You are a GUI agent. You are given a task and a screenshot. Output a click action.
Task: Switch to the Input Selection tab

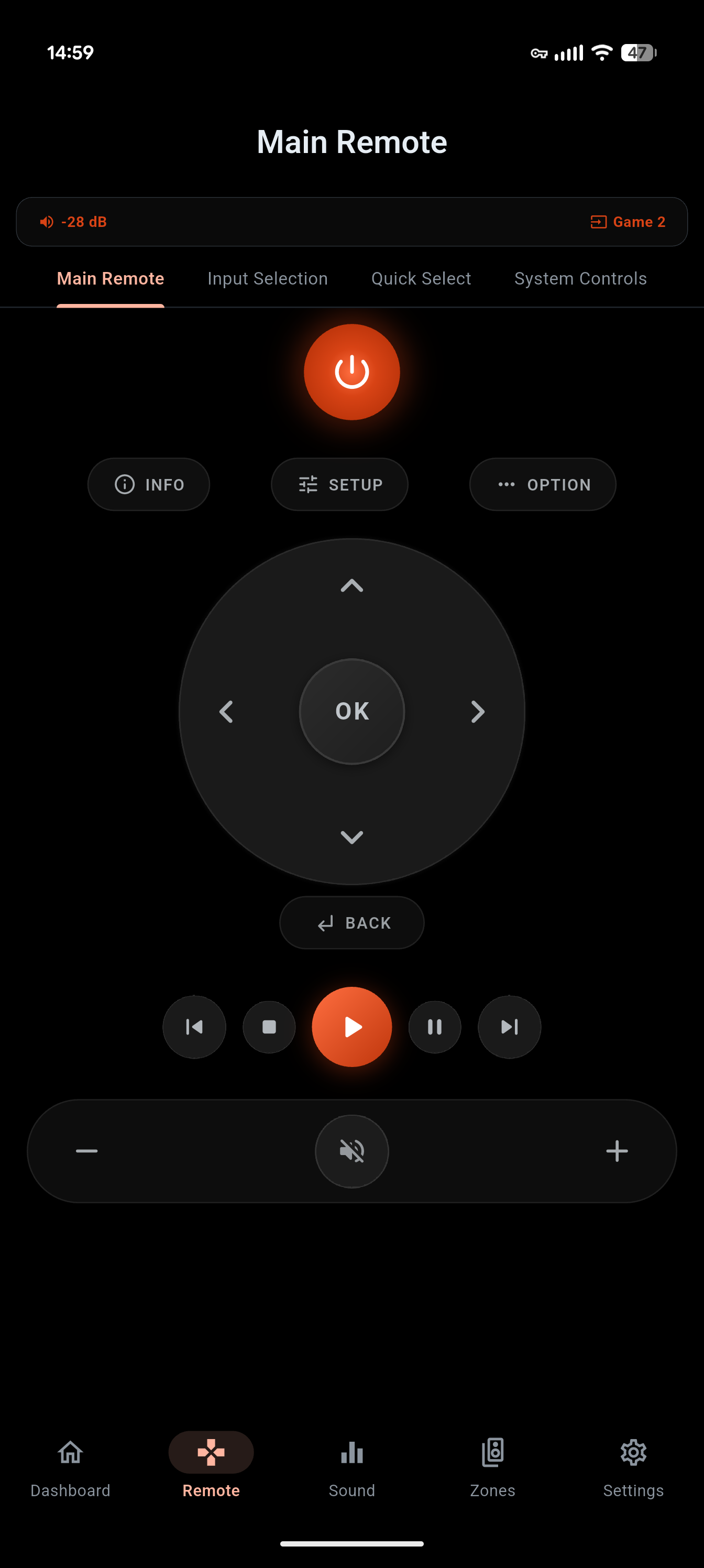pos(267,278)
